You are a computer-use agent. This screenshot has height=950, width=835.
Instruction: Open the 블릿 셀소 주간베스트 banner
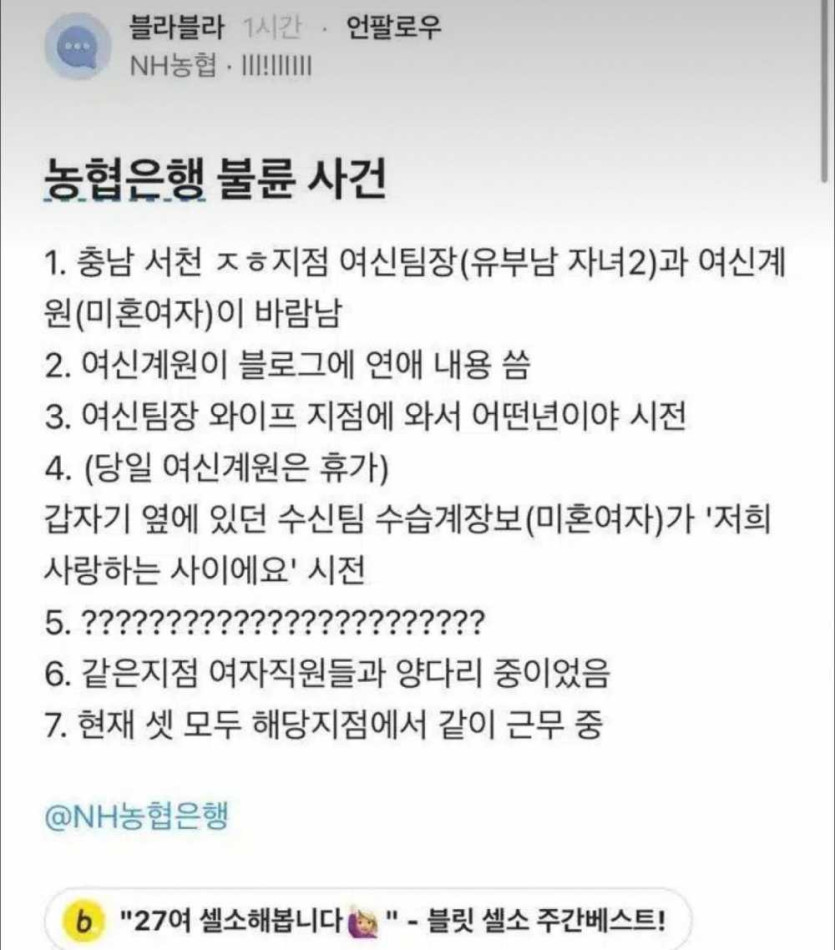[370, 916]
